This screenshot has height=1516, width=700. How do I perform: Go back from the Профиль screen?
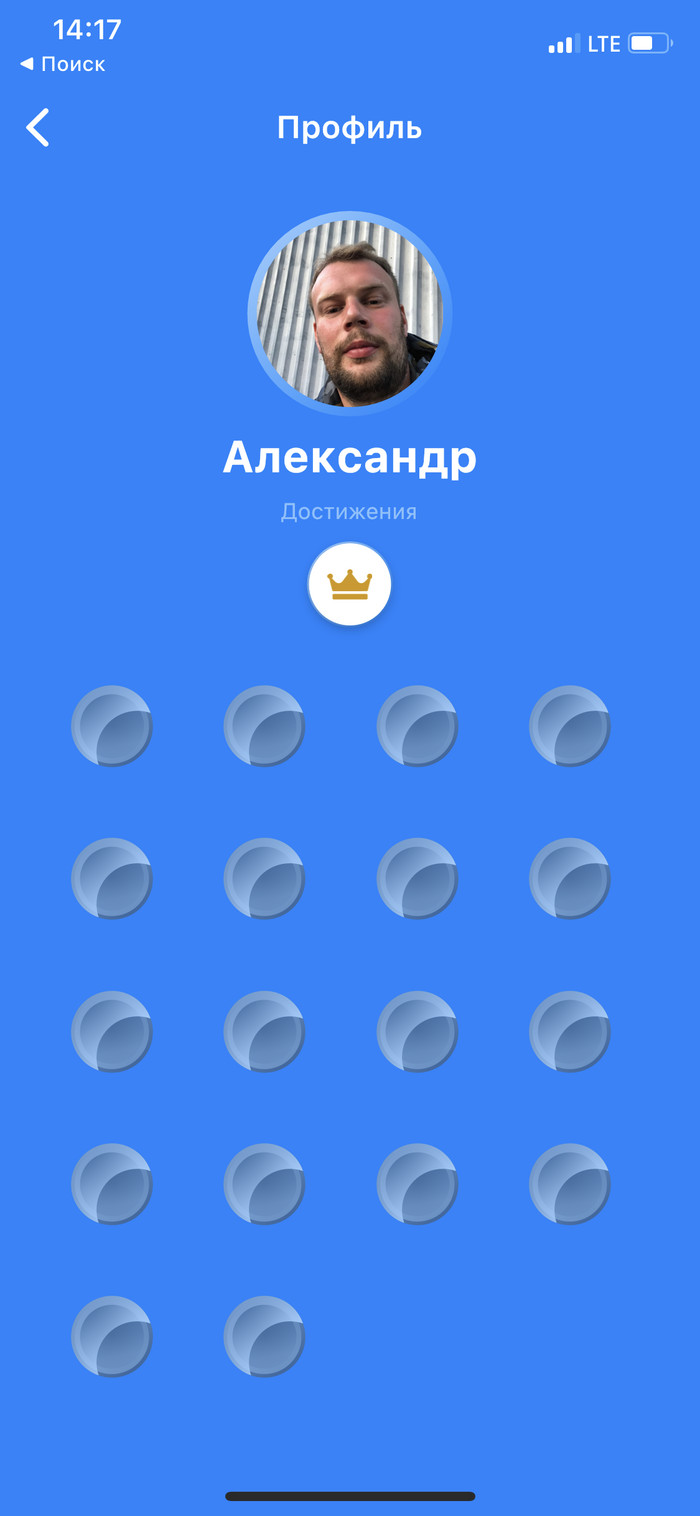pos(38,128)
